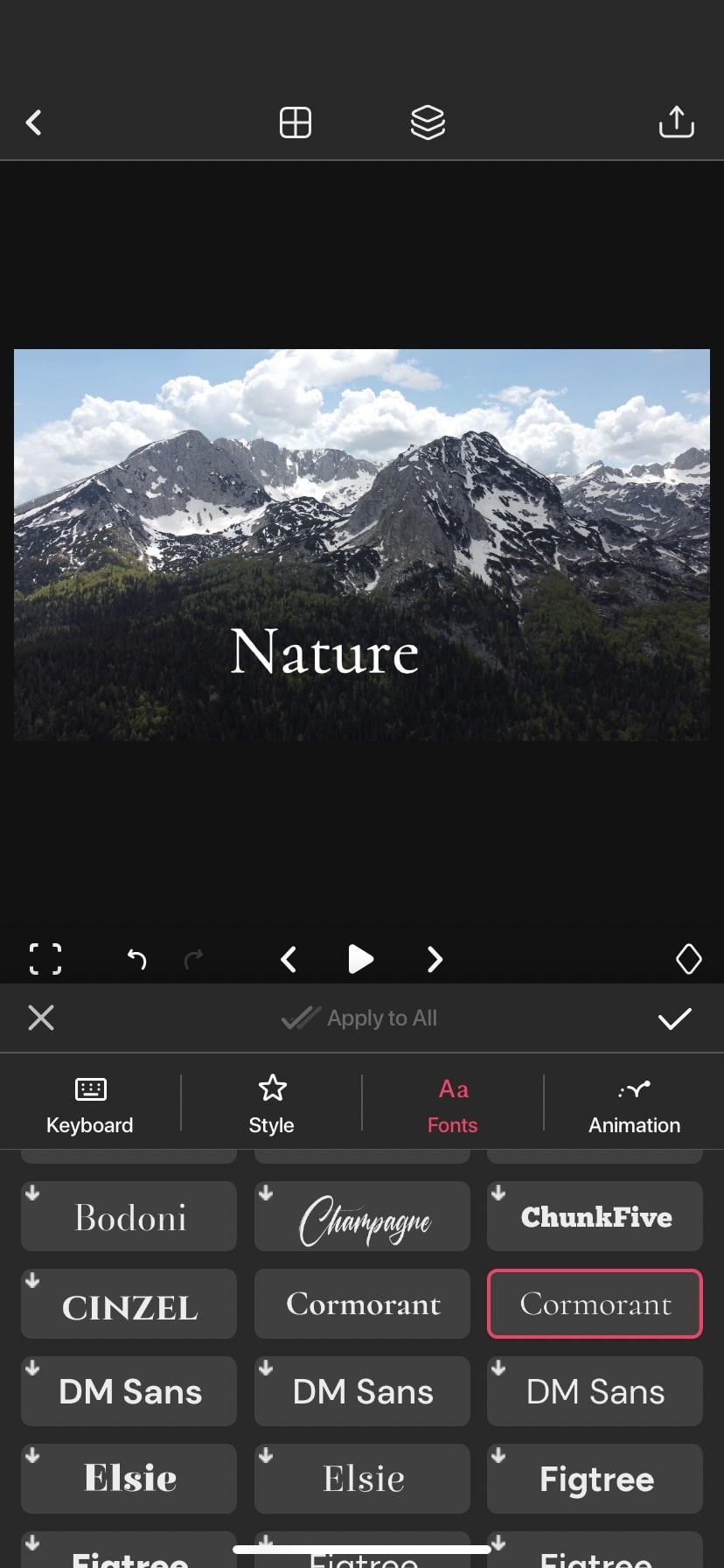Choose the Champagne script font
Screen dimensions: 724x1568
tap(362, 1217)
